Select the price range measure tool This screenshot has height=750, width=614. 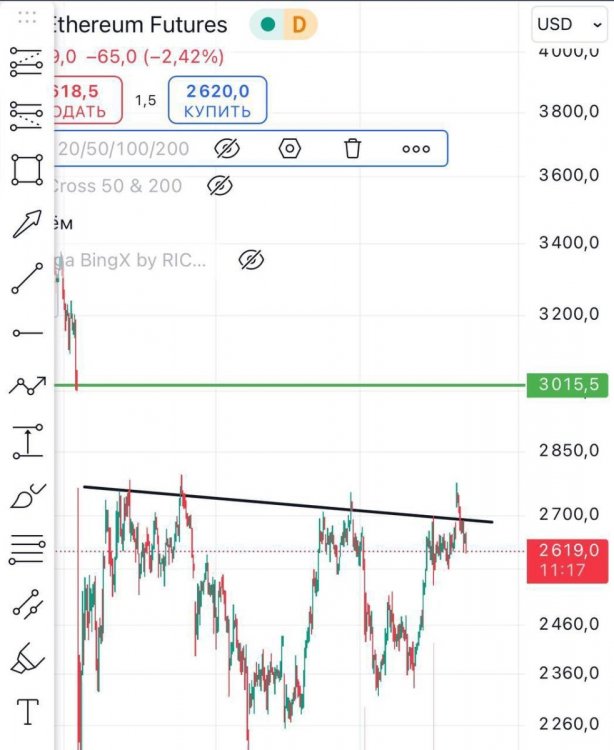27,440
